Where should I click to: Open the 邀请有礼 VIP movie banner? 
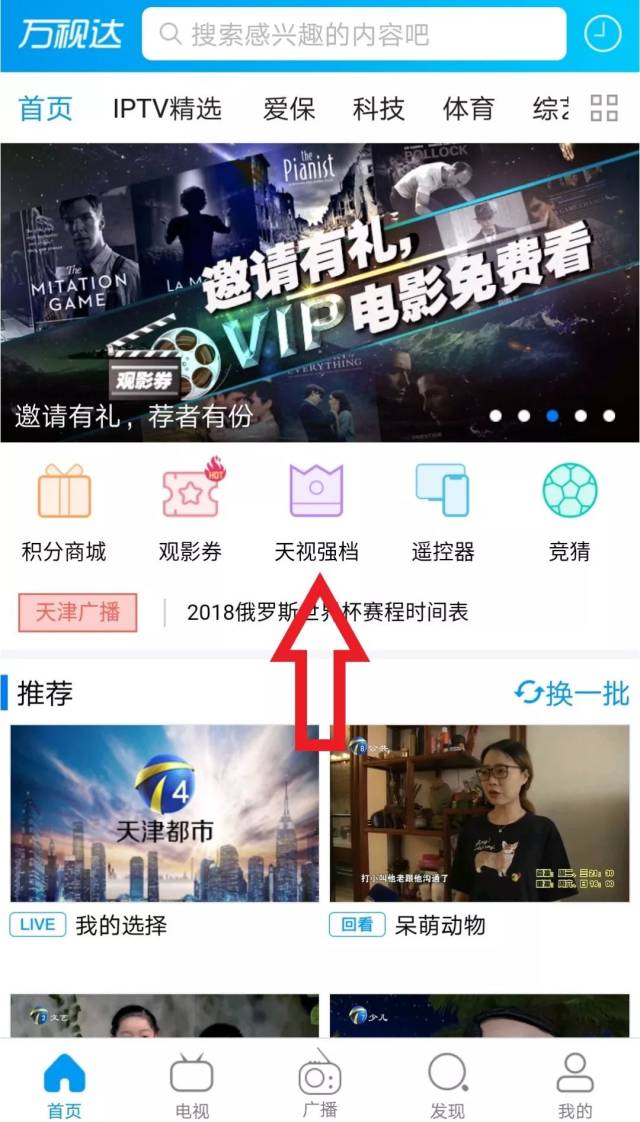pos(320,292)
